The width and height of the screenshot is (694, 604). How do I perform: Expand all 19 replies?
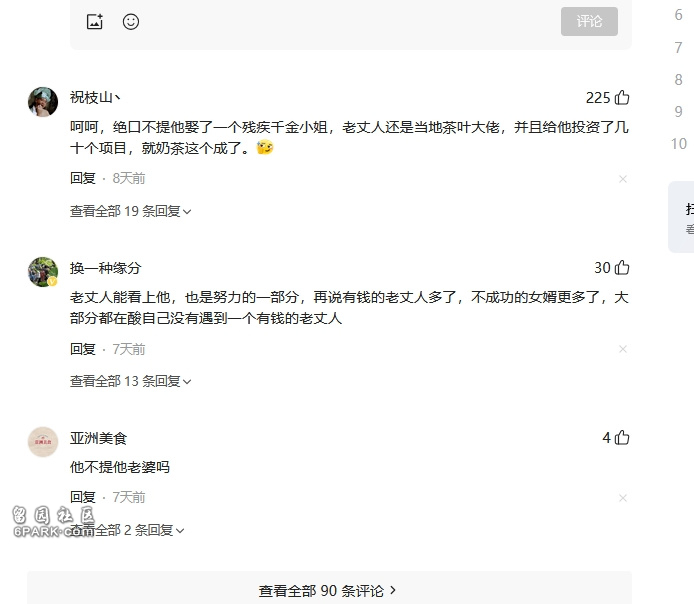(x=130, y=211)
